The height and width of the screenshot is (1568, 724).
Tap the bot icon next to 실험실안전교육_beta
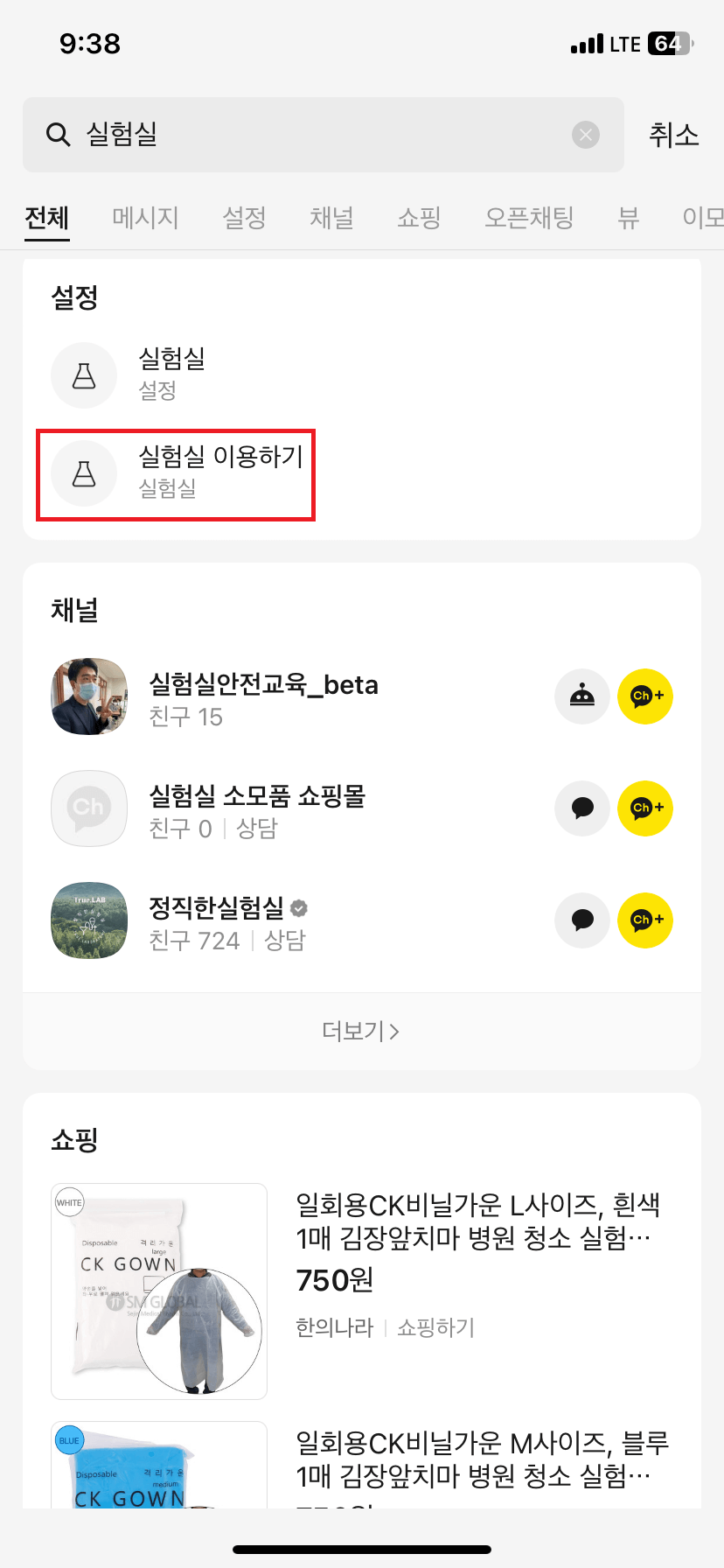click(581, 696)
